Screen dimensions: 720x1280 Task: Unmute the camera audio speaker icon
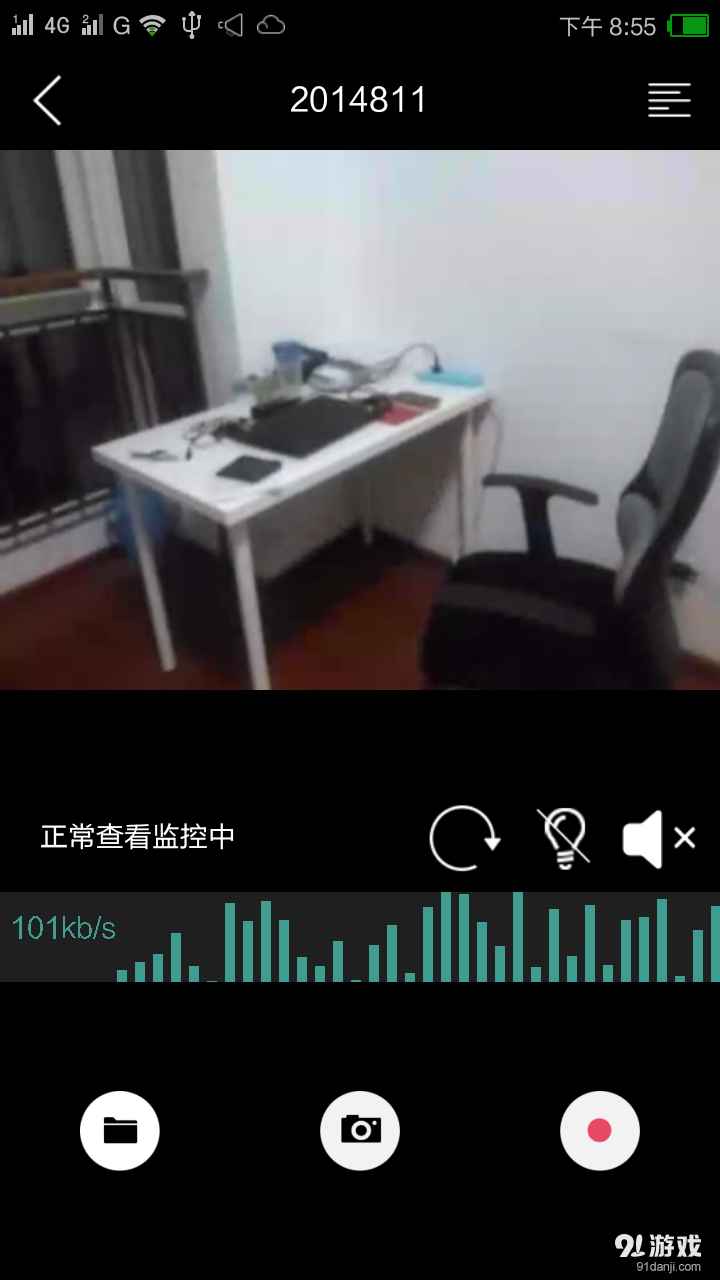point(657,838)
